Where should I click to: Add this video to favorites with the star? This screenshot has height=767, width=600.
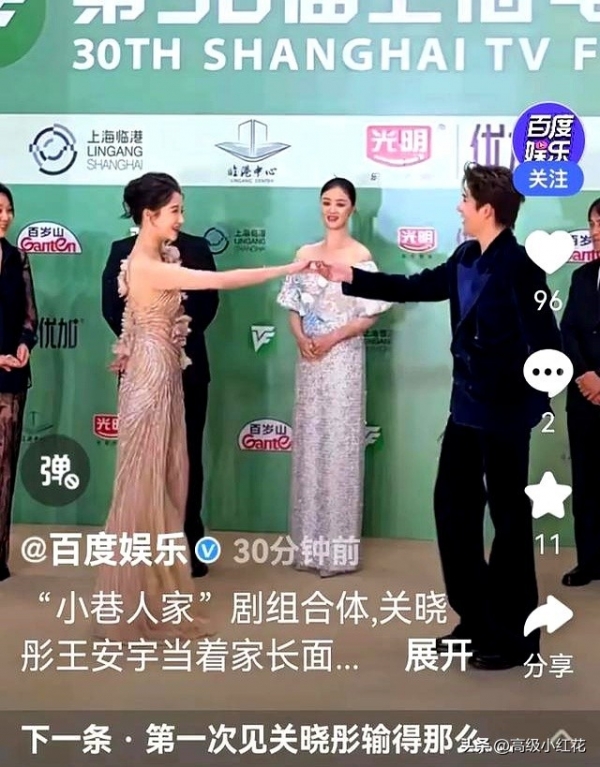548,496
